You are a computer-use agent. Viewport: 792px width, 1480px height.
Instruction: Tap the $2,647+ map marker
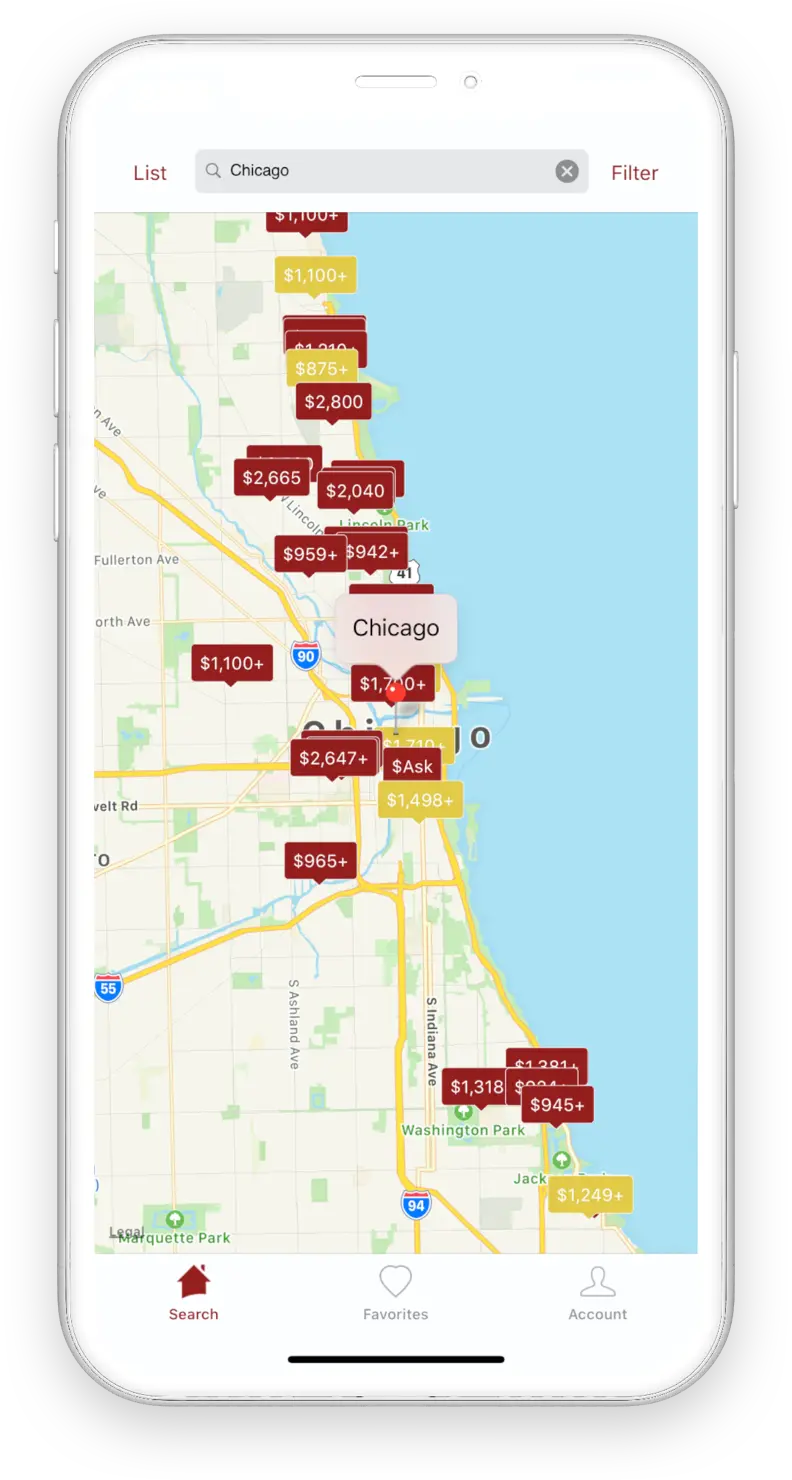pyautogui.click(x=334, y=759)
